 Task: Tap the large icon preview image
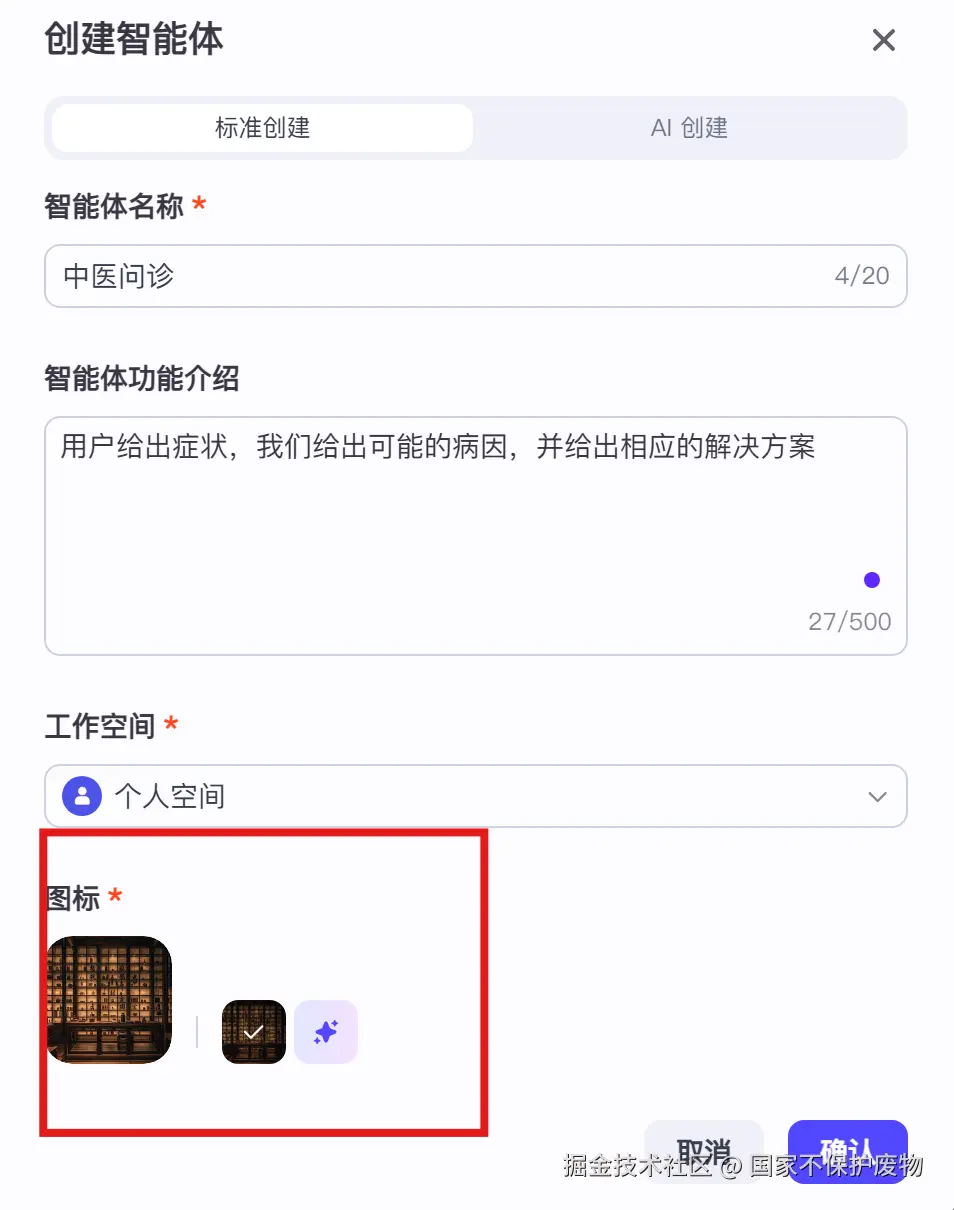pyautogui.click(x=109, y=999)
